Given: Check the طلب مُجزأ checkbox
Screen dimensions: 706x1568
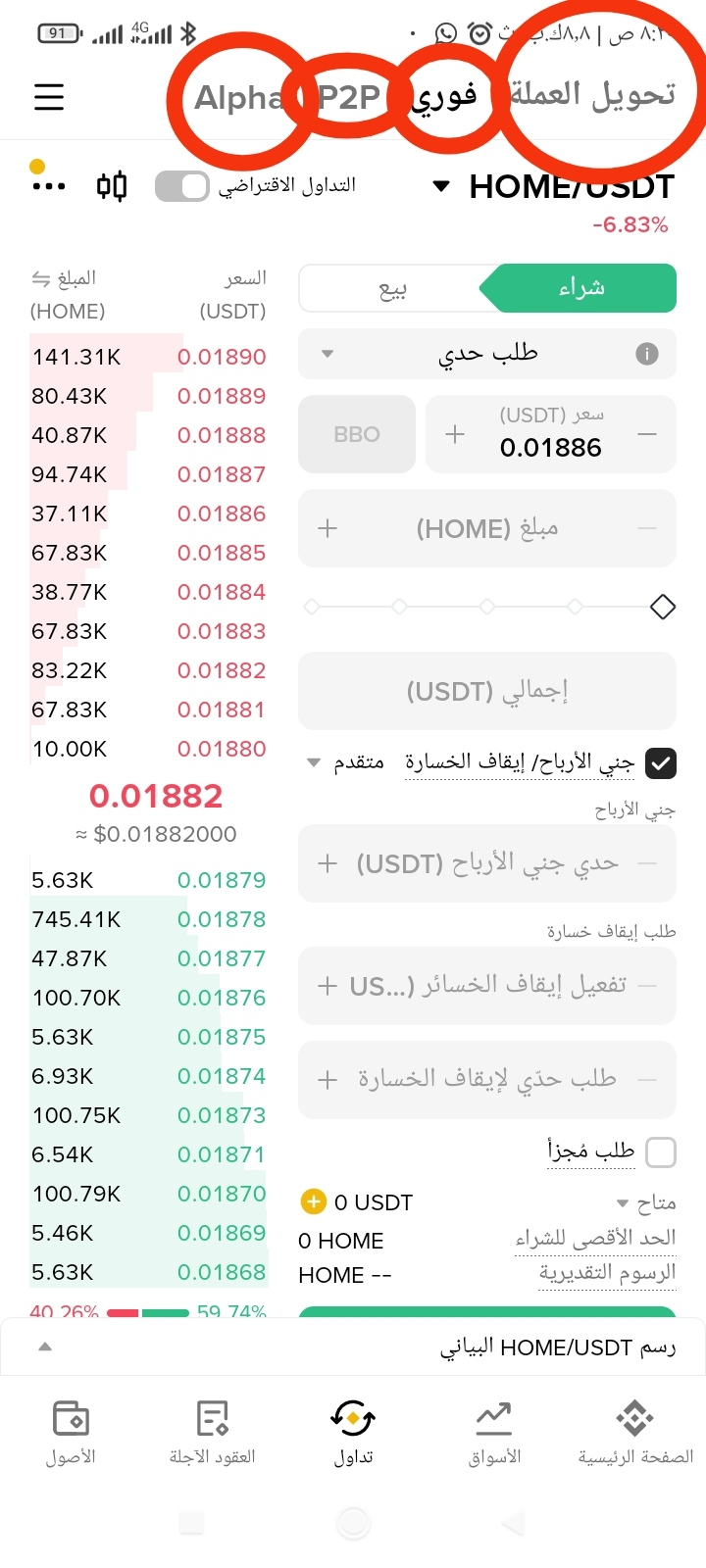Looking at the screenshot, I should click(x=661, y=1152).
